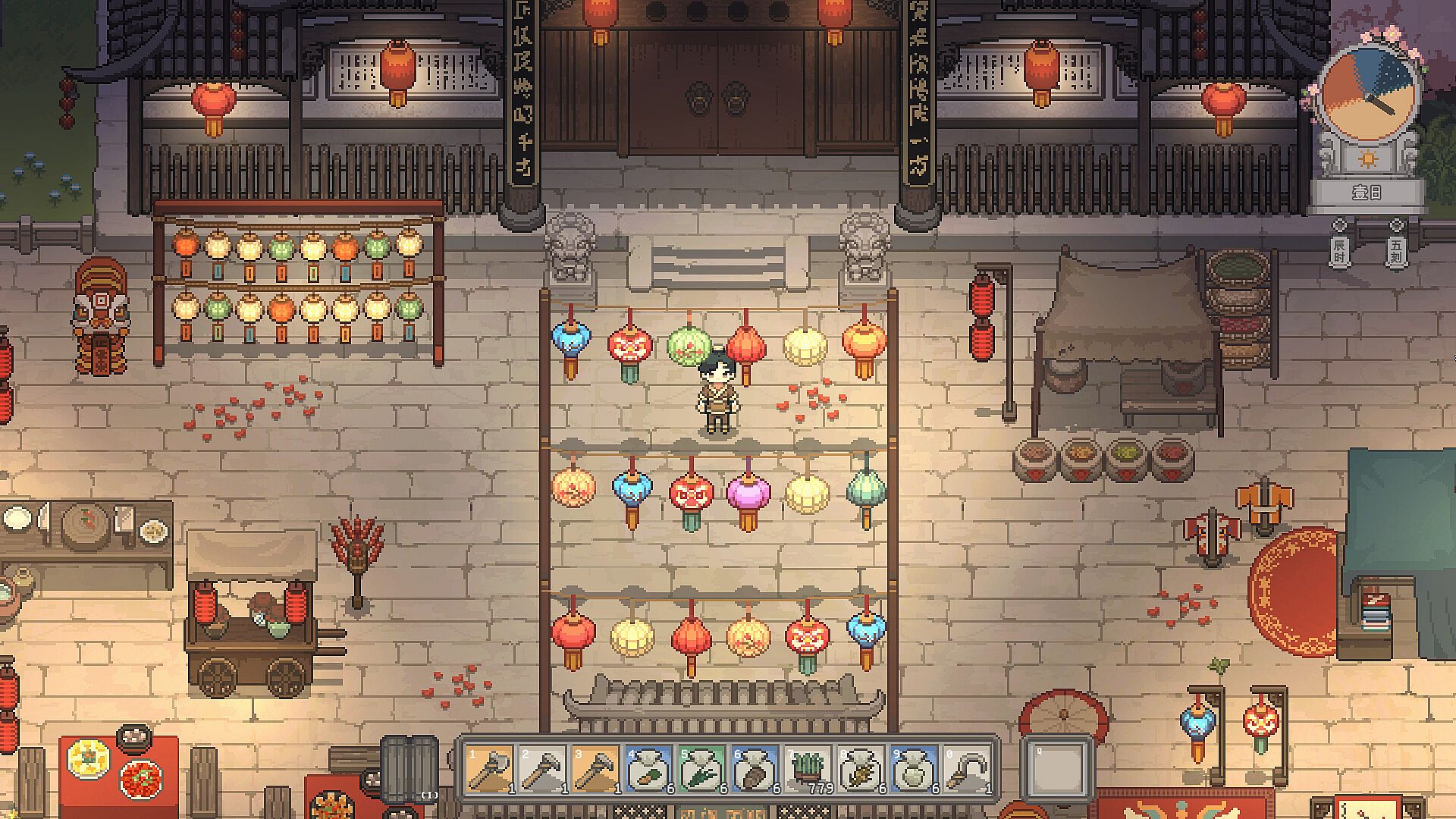Select the hammer in hotbar slot 3

click(597, 770)
